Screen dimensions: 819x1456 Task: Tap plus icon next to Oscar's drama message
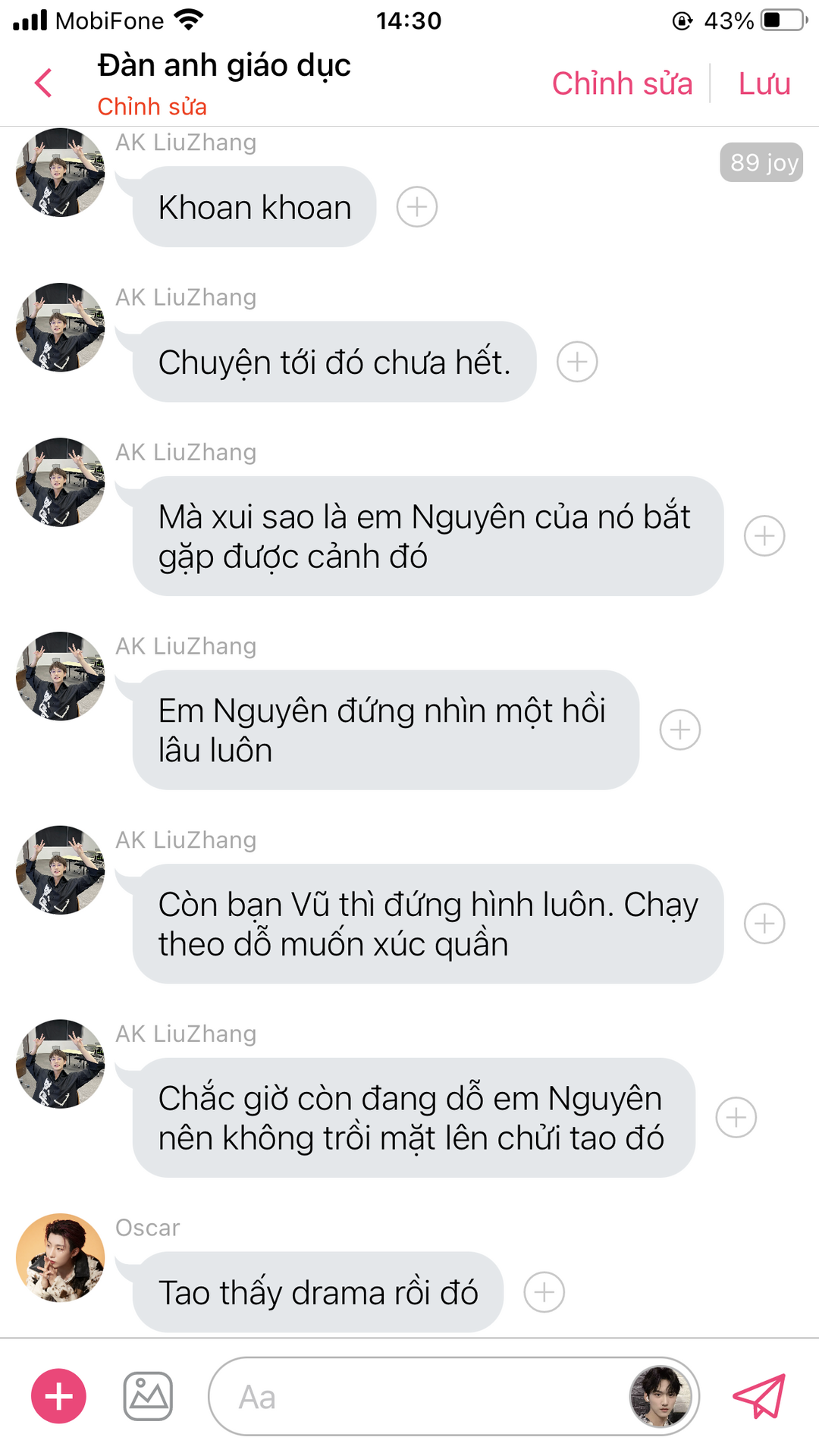coord(544,1291)
